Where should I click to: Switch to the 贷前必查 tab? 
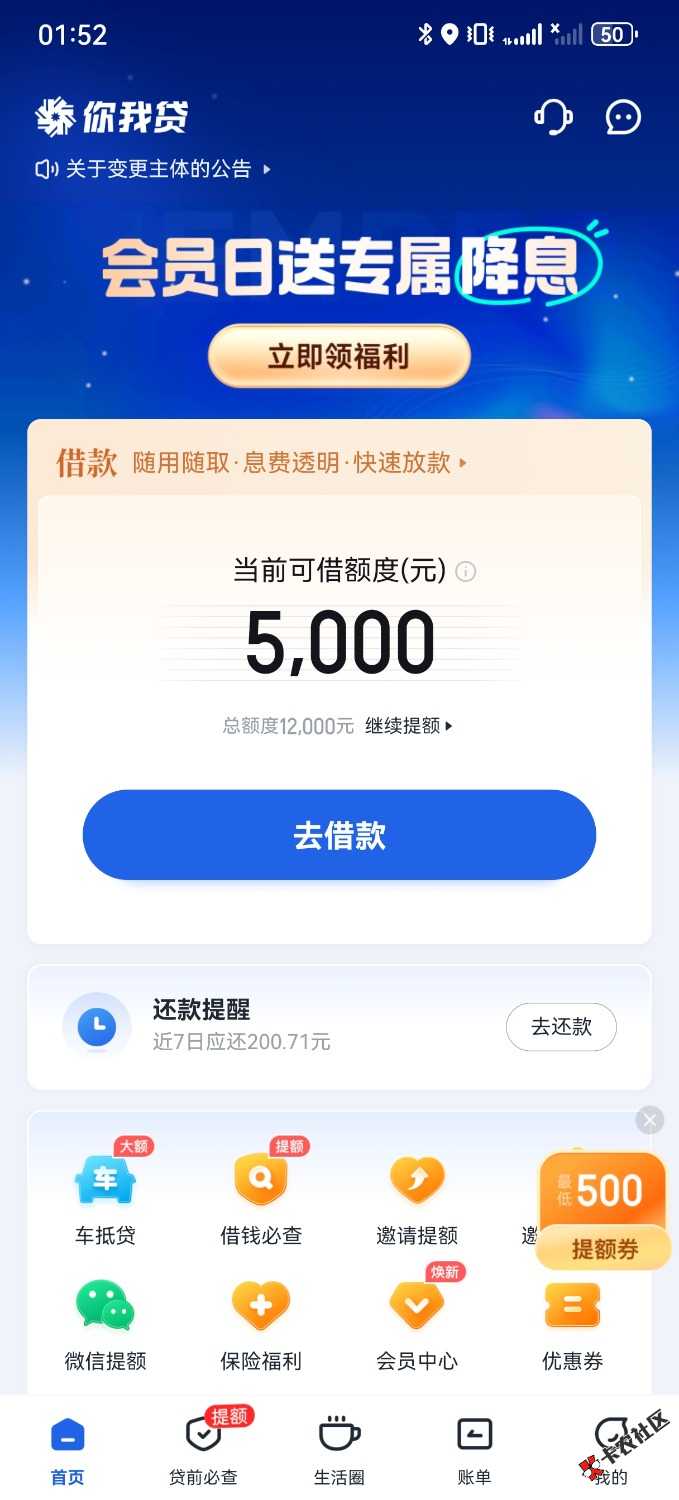click(x=203, y=1450)
